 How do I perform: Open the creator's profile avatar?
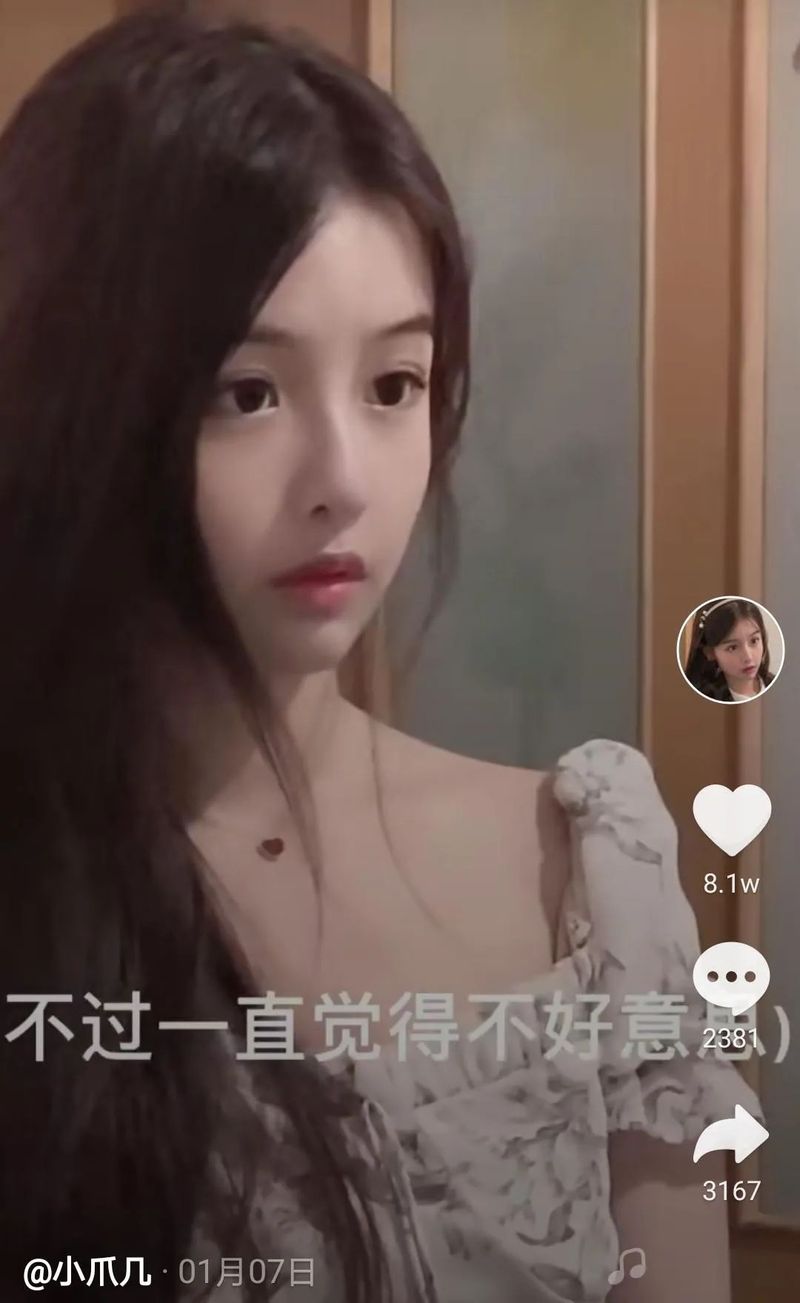[x=729, y=650]
